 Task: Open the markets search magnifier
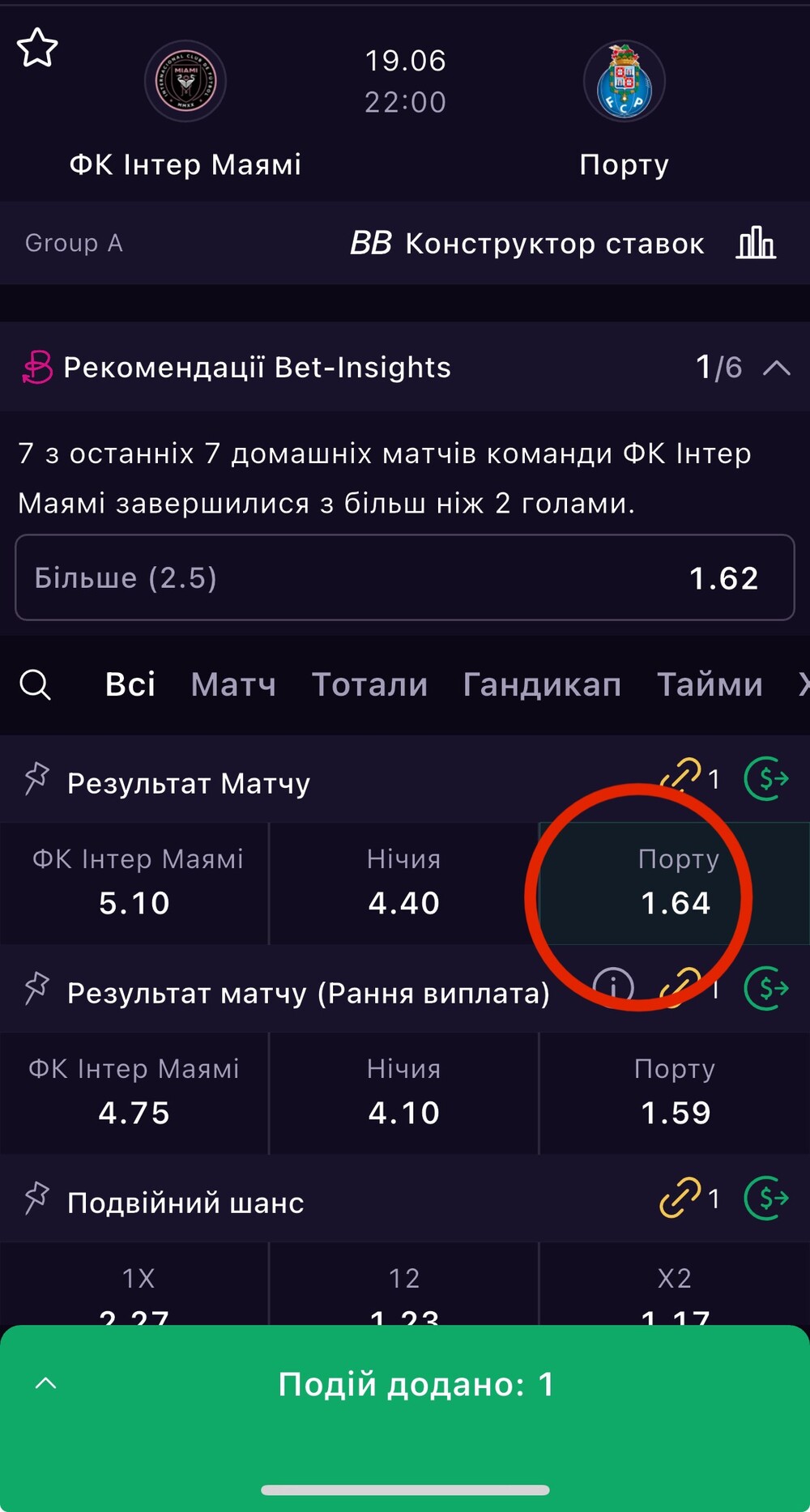tap(35, 684)
